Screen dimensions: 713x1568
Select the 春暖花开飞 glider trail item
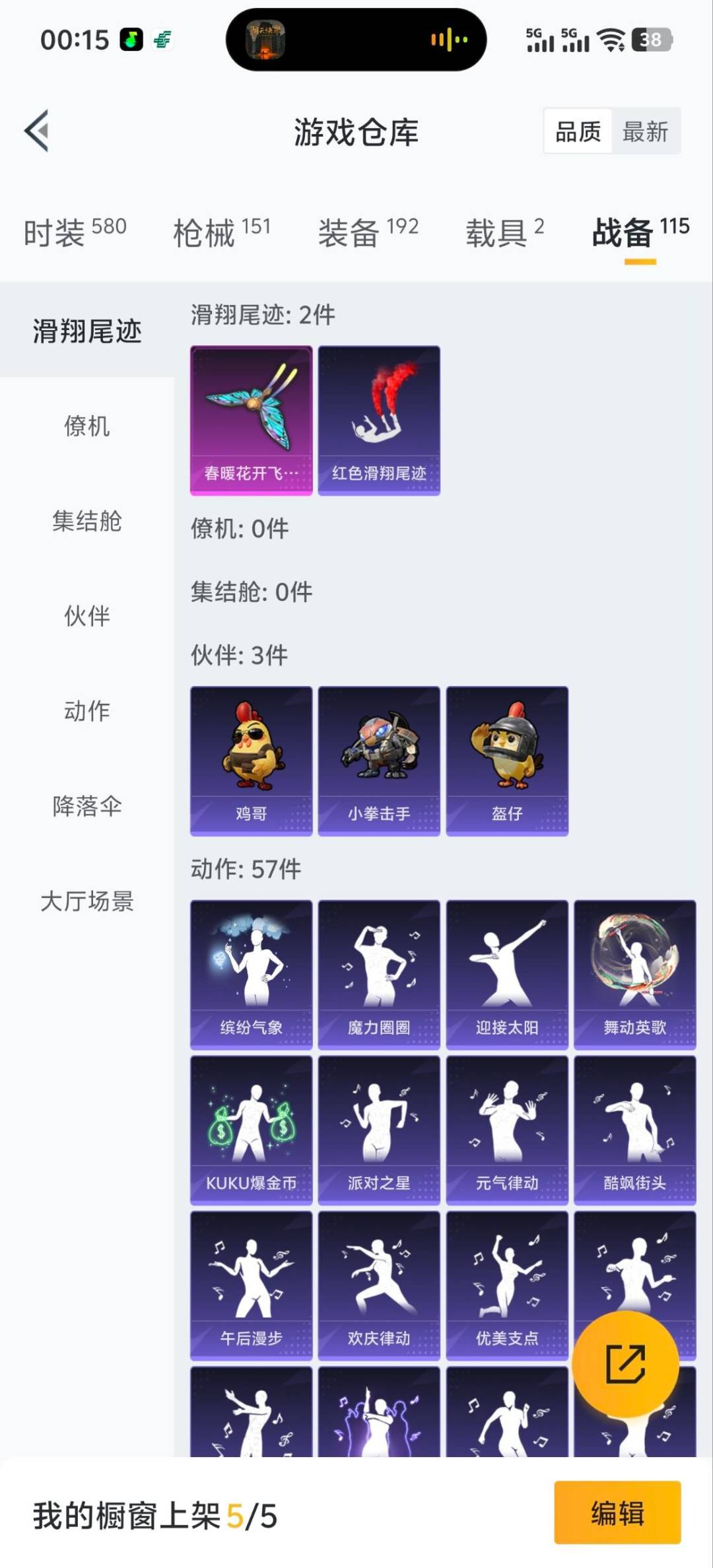251,419
